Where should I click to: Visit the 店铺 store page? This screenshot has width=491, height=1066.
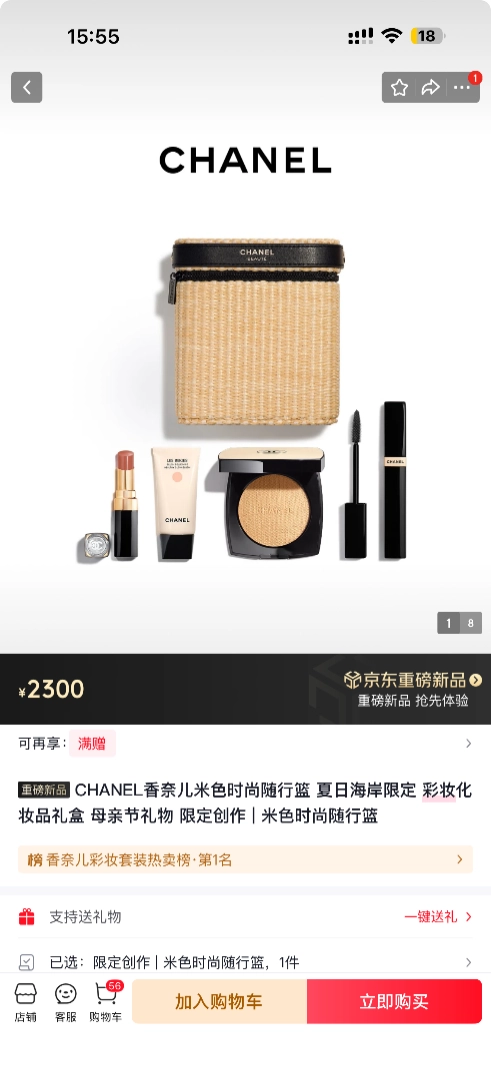tap(26, 1003)
